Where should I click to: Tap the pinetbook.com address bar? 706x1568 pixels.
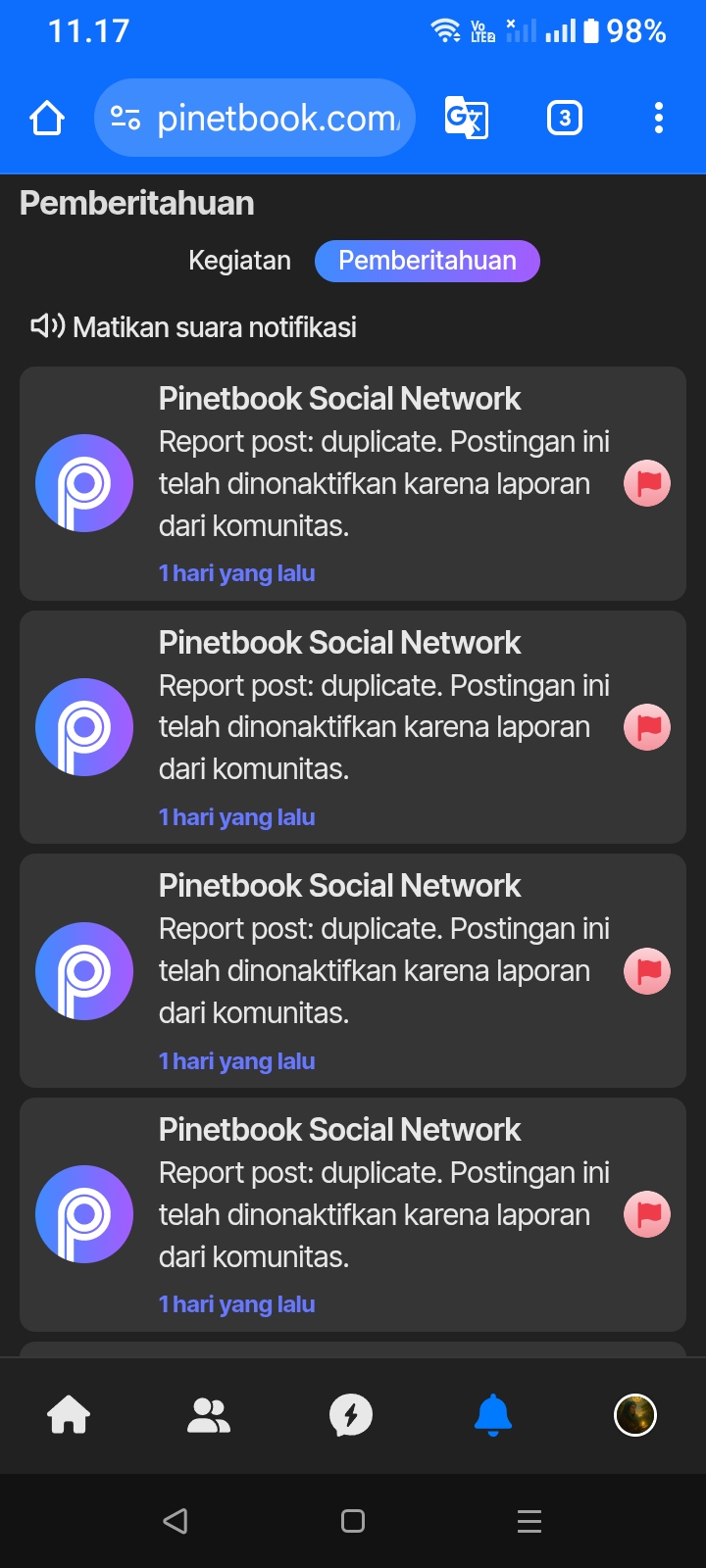pos(255,119)
